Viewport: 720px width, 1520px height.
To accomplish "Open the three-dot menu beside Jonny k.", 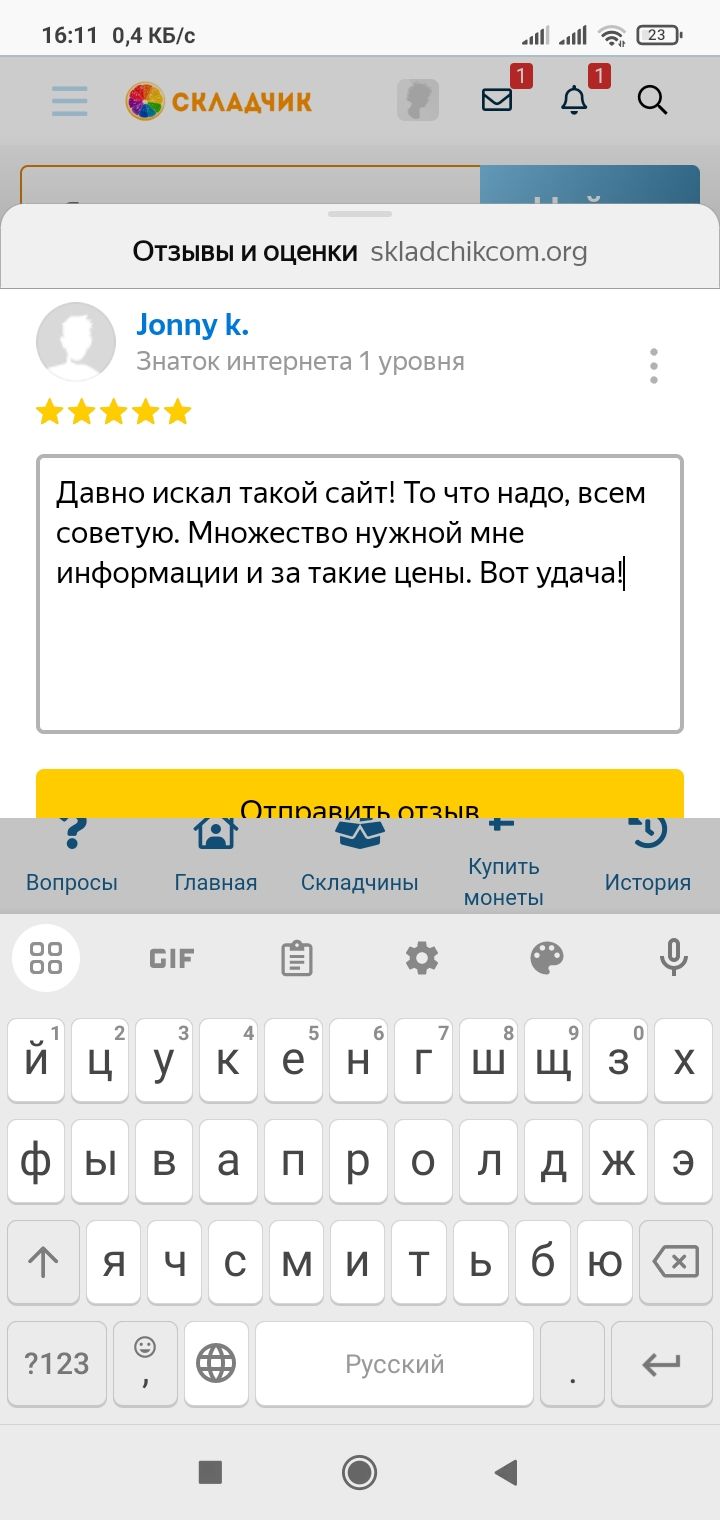I will point(653,366).
